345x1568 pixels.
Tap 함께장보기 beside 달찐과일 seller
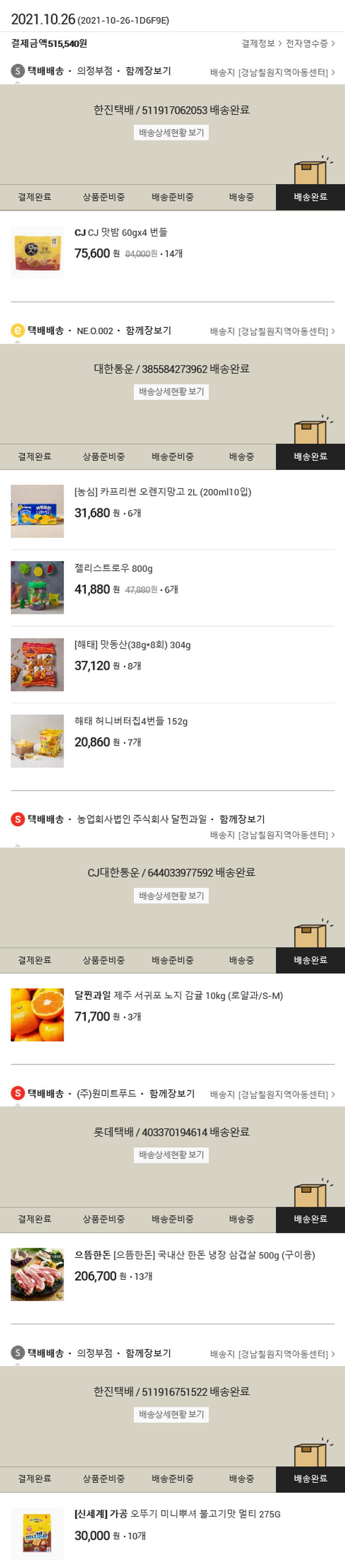pyautogui.click(x=242, y=819)
